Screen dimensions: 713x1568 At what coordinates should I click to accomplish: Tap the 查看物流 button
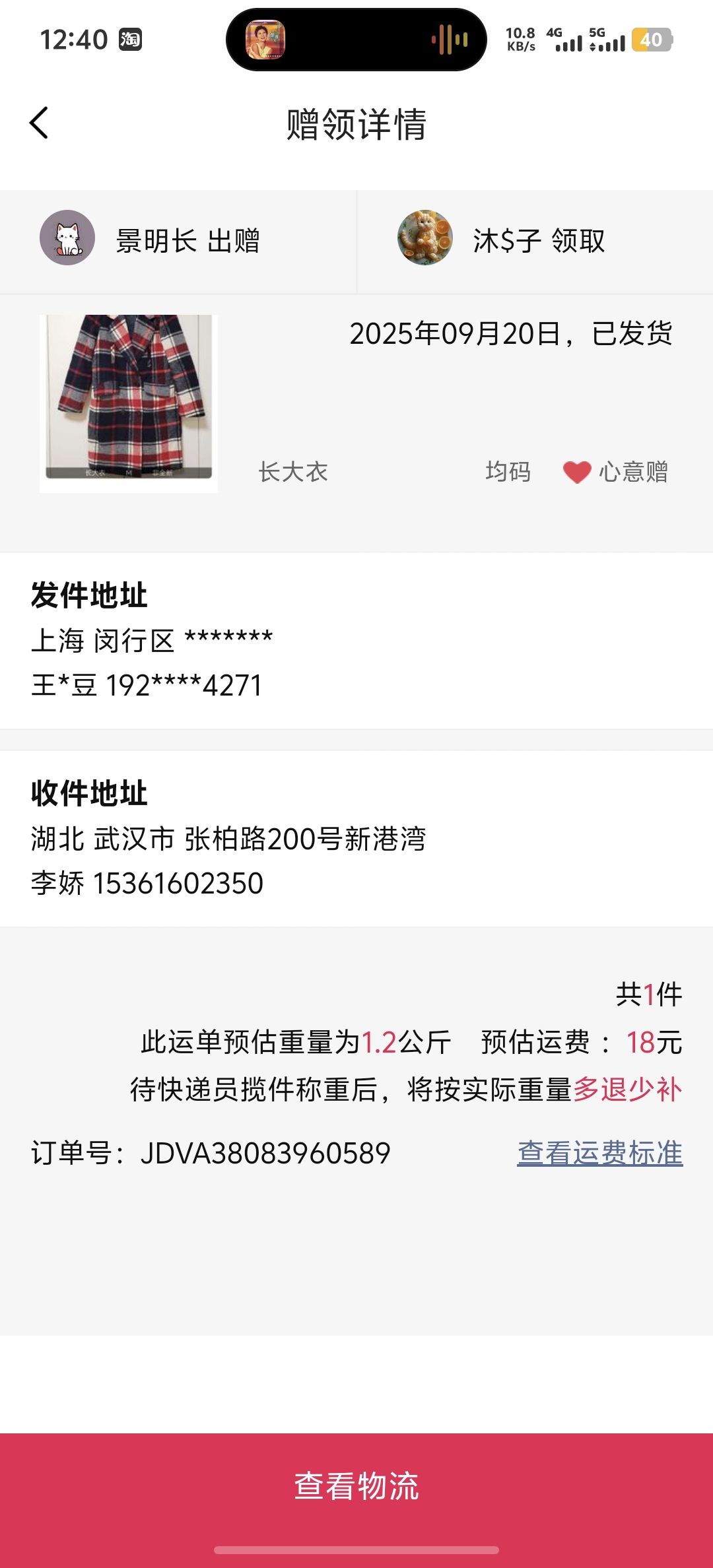coord(356,1486)
